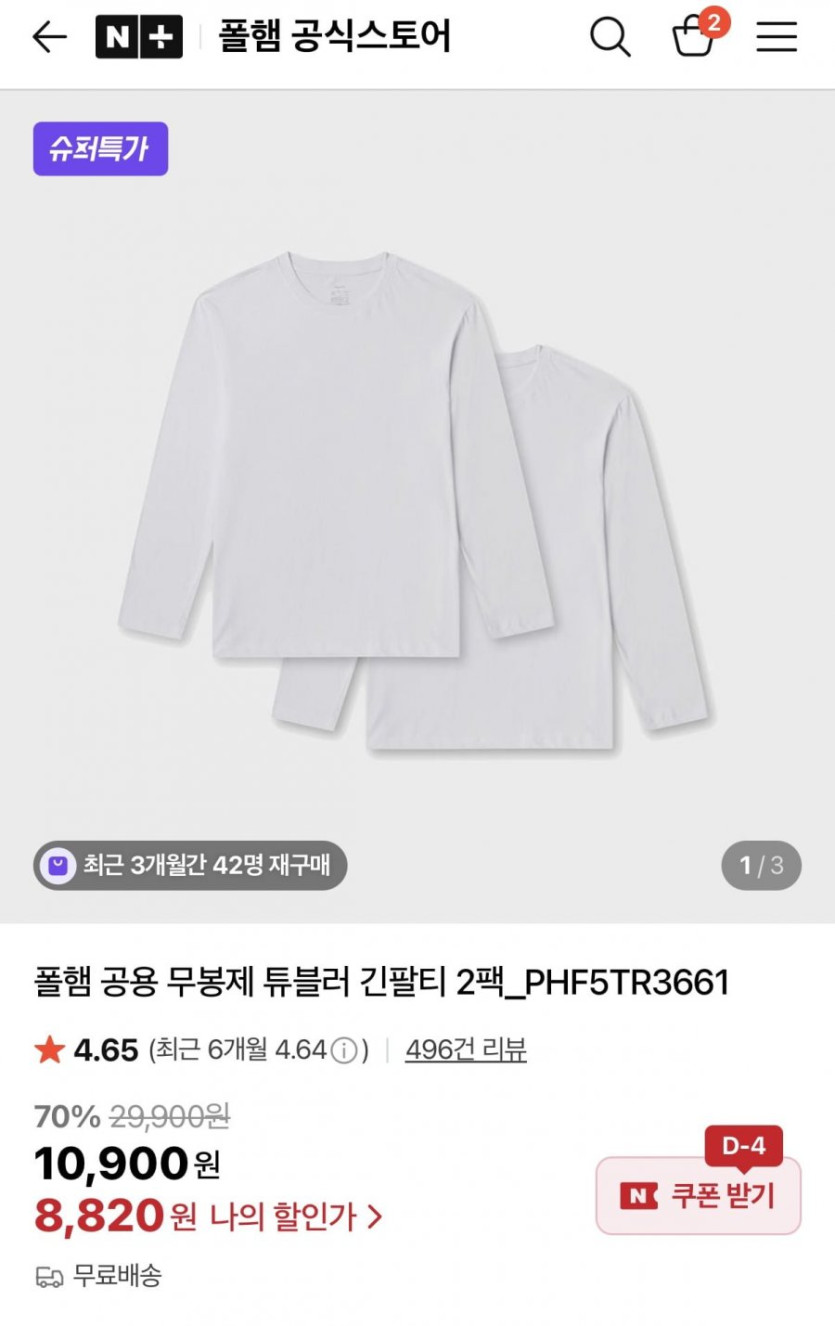Open the shopping cart with 2 items
Screen dimensions: 835x1326
pos(694,37)
